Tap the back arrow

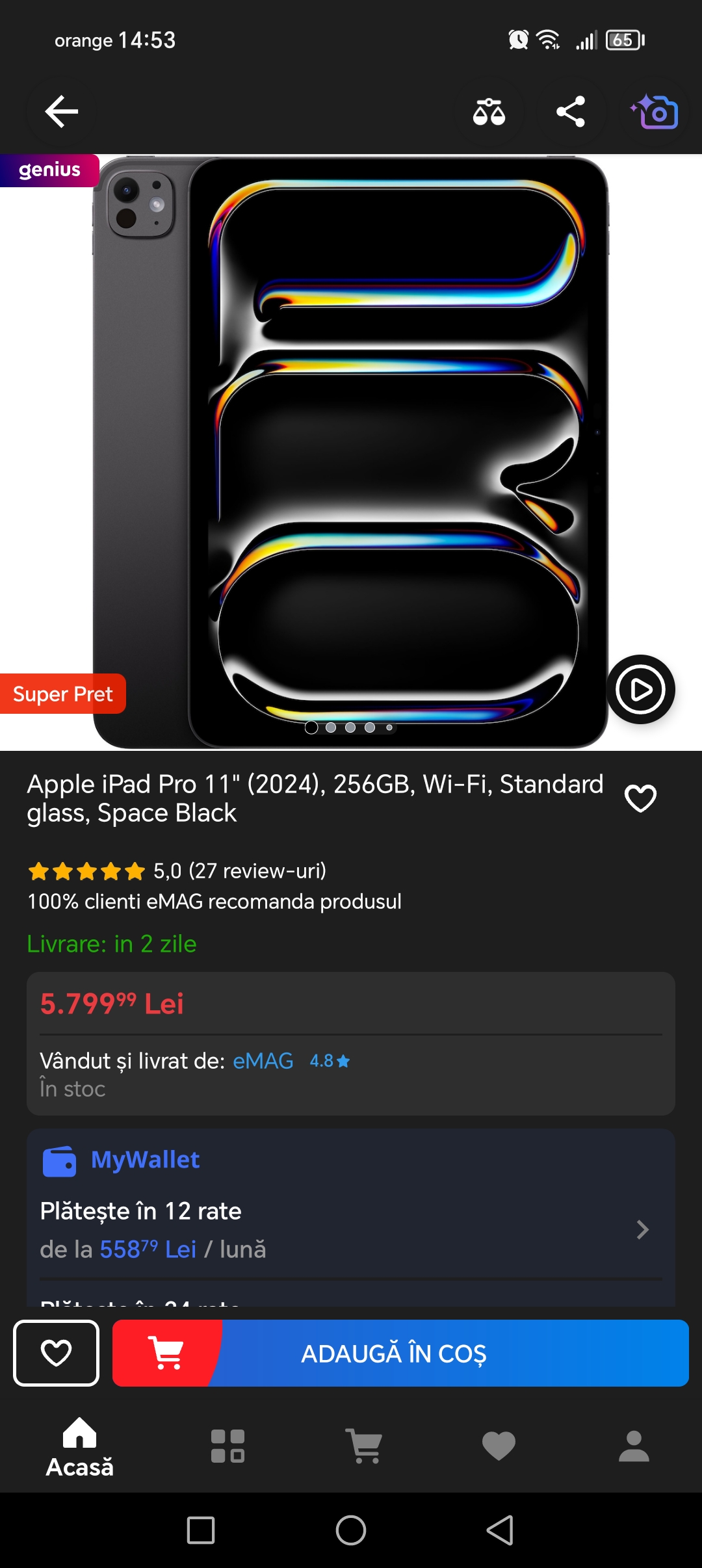point(60,111)
